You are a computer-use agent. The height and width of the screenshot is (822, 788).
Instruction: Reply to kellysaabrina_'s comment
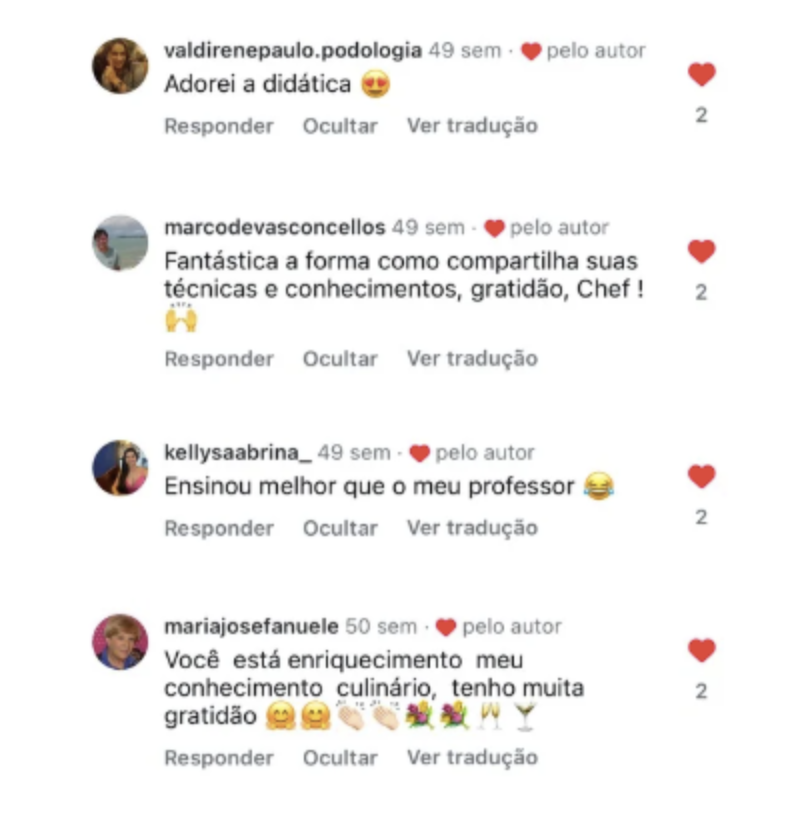pos(218,528)
